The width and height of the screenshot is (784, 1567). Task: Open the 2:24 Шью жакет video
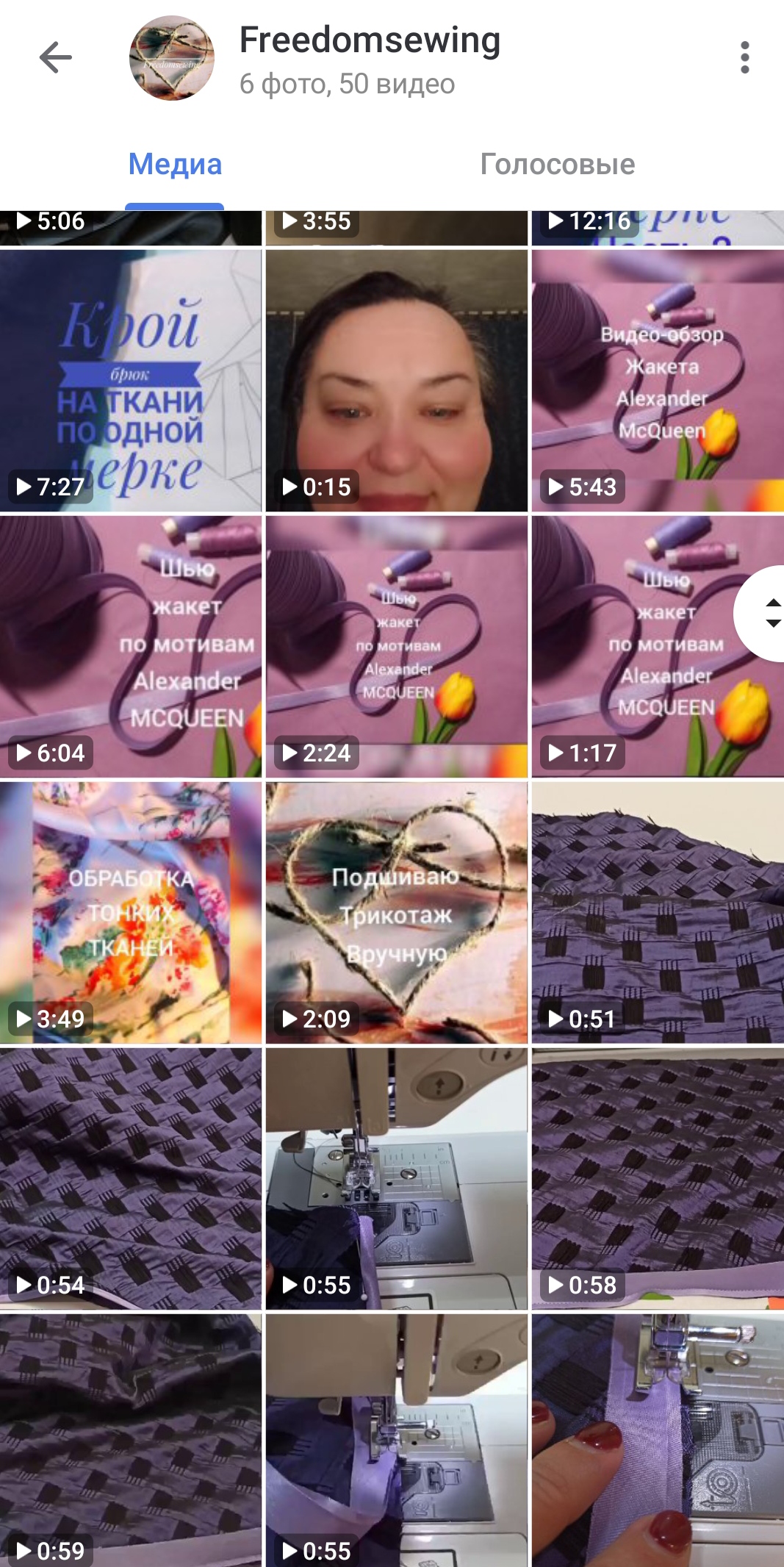tap(397, 647)
